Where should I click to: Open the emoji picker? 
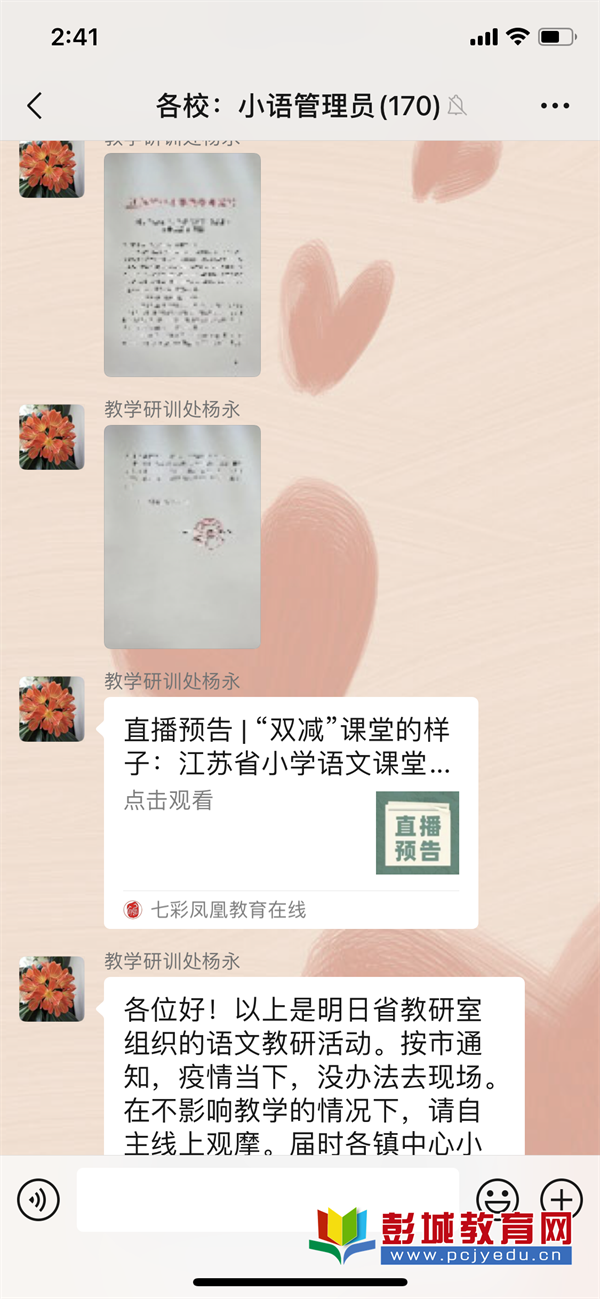point(497,1197)
